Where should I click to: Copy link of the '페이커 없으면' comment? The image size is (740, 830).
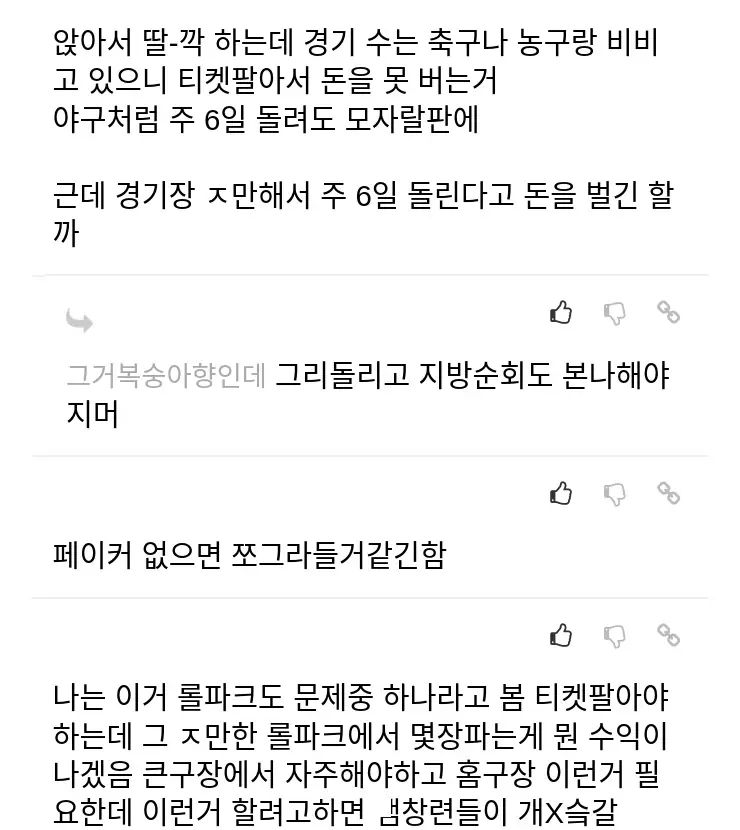point(668,492)
